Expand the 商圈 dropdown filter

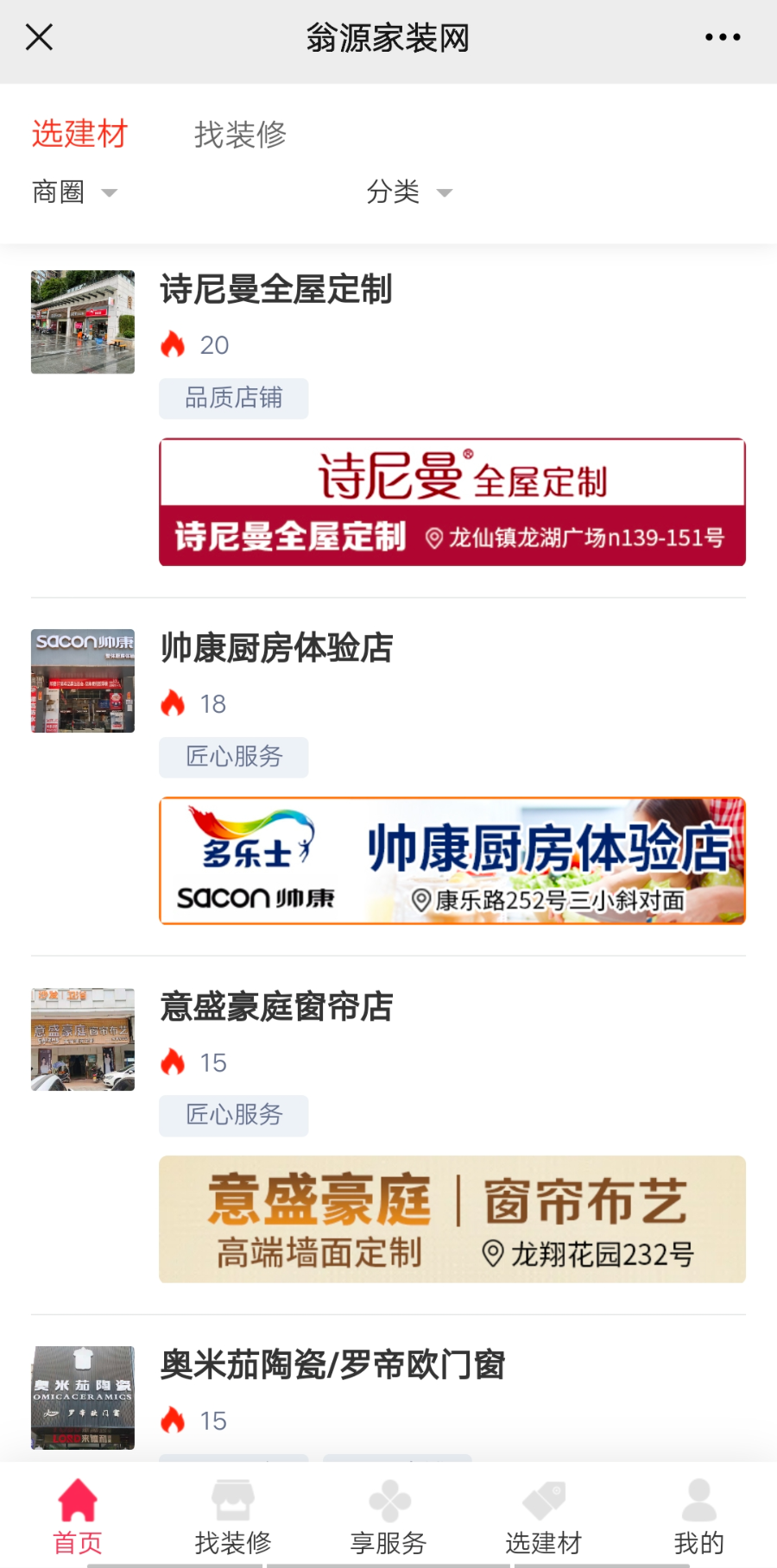click(74, 192)
